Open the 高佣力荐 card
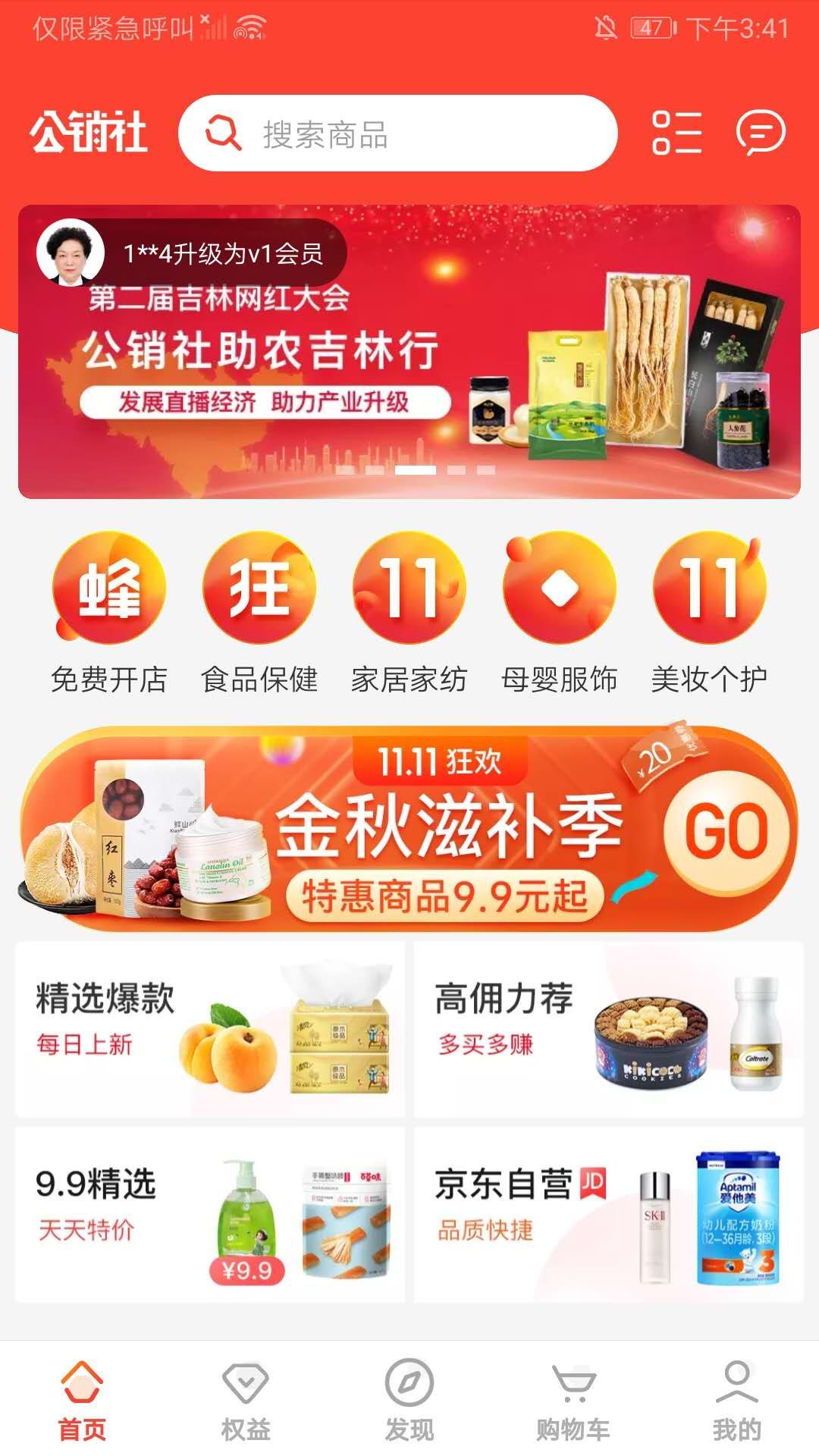This screenshot has width=819, height=1456. [x=608, y=1029]
